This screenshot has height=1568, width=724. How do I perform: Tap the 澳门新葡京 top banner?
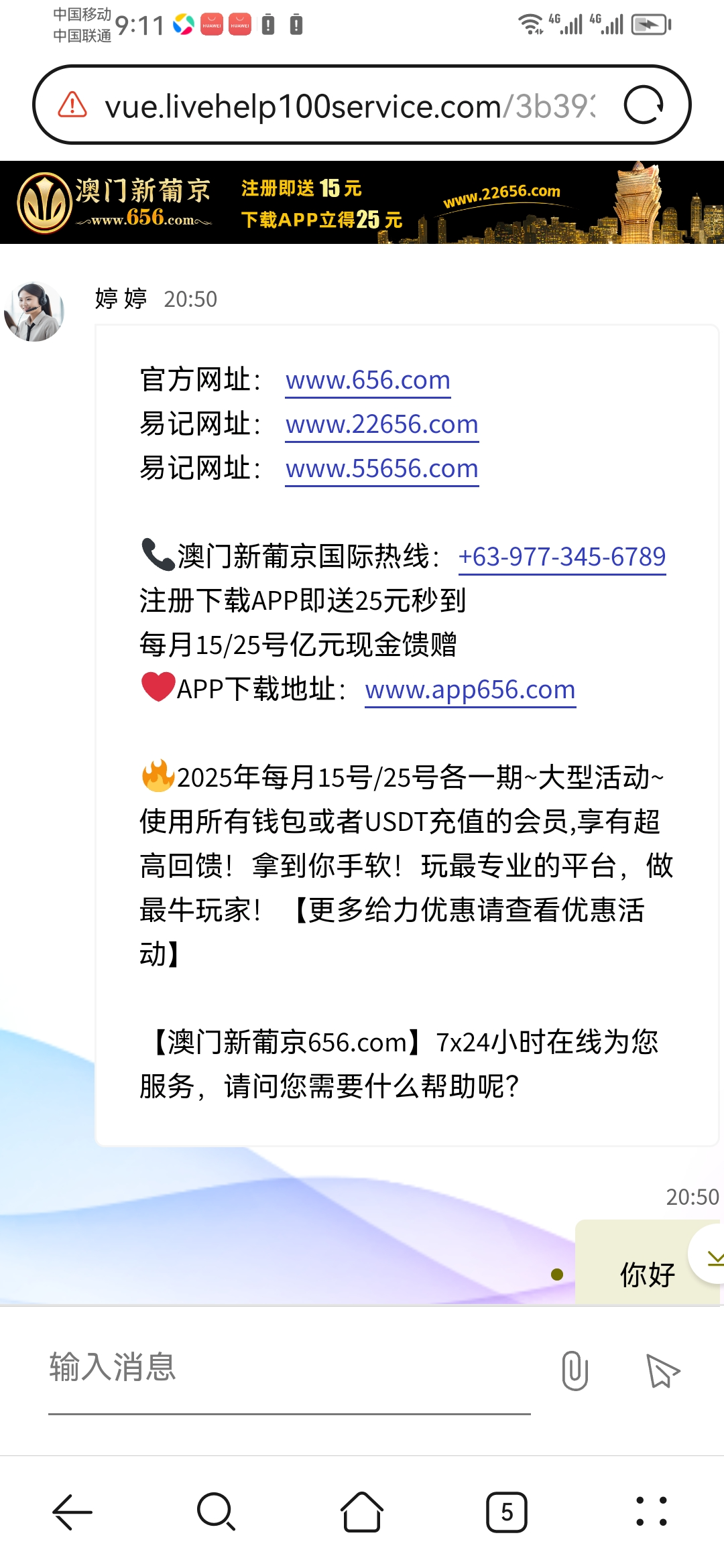tap(362, 202)
